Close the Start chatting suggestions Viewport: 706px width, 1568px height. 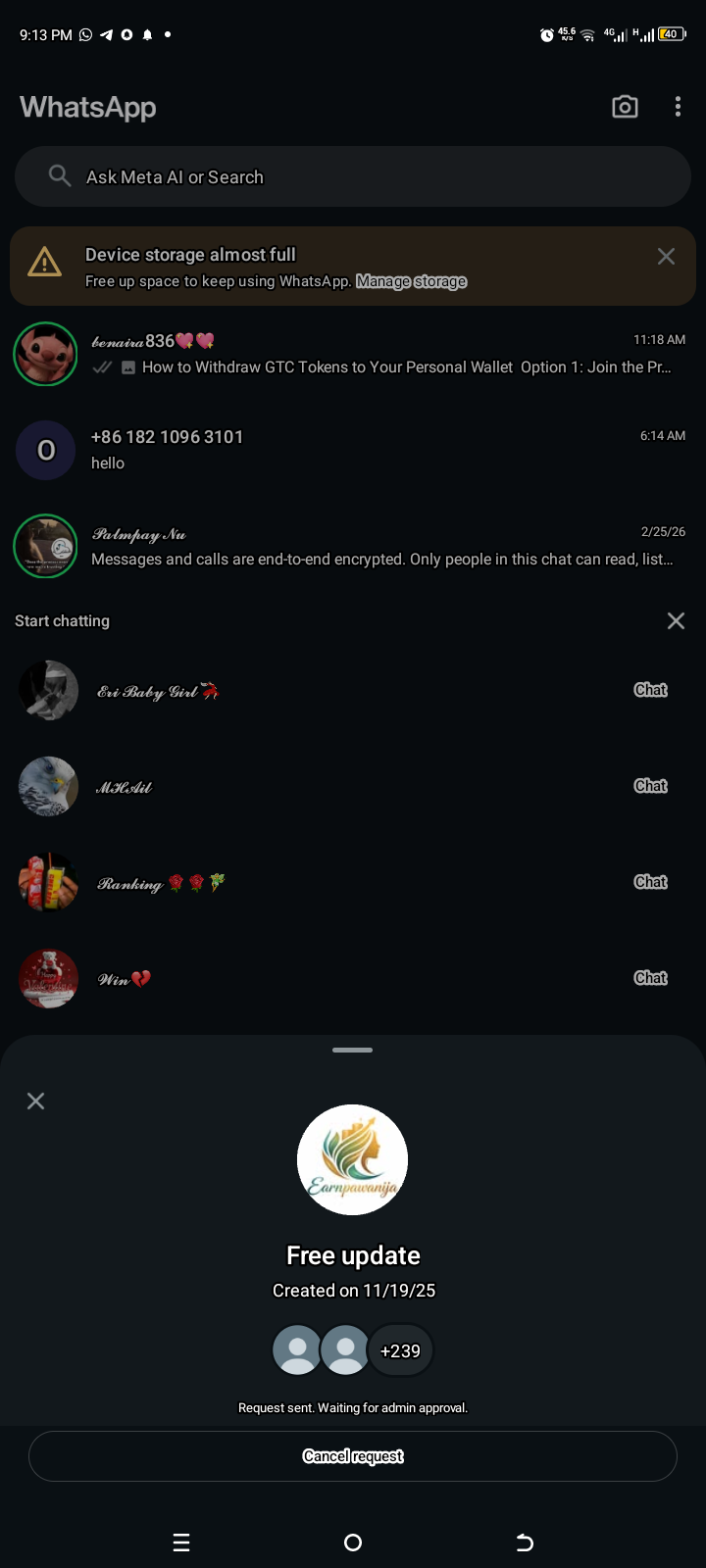coord(676,620)
